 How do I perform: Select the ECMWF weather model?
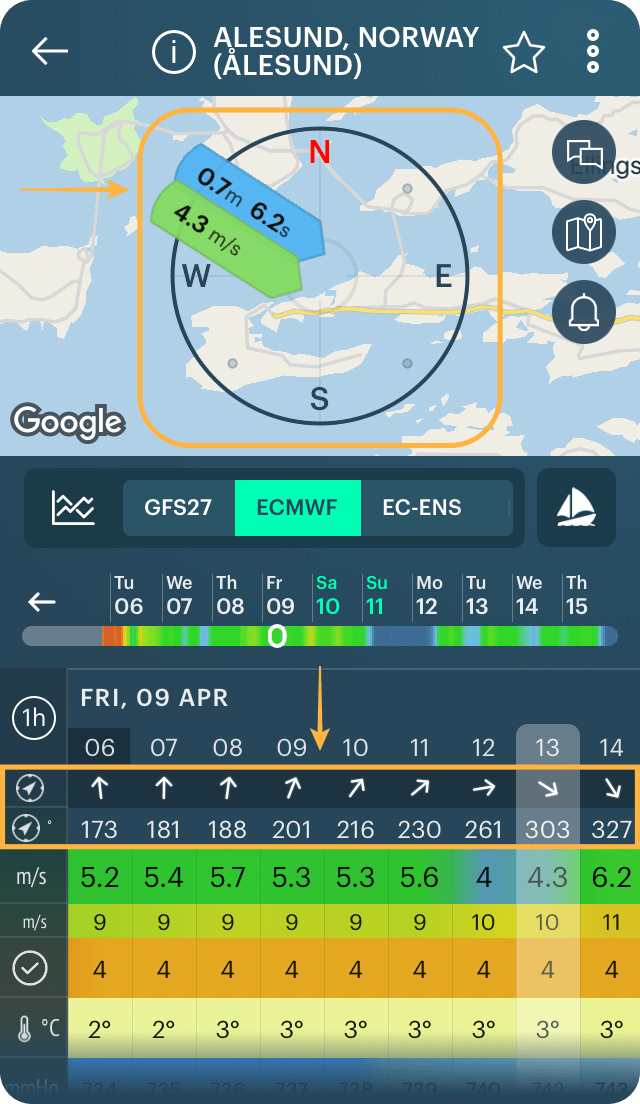(296, 508)
